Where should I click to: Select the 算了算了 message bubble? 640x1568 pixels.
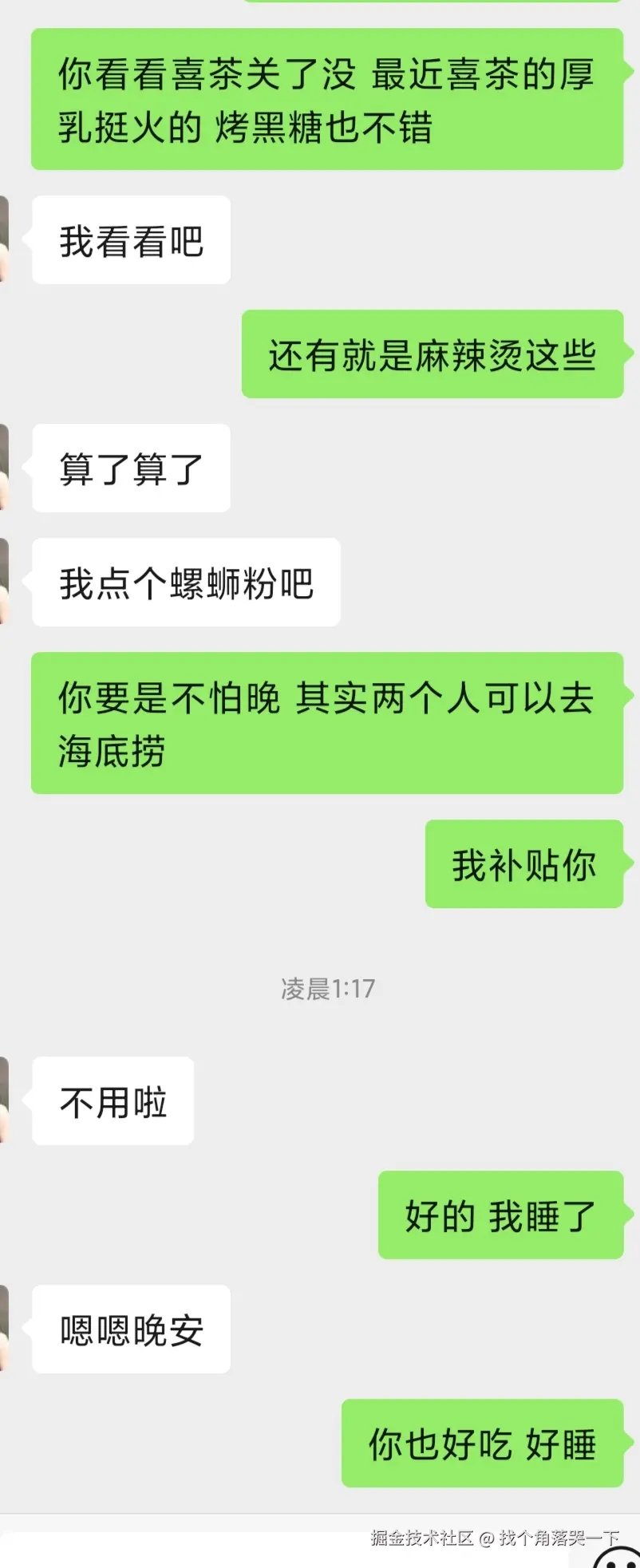pyautogui.click(x=130, y=468)
